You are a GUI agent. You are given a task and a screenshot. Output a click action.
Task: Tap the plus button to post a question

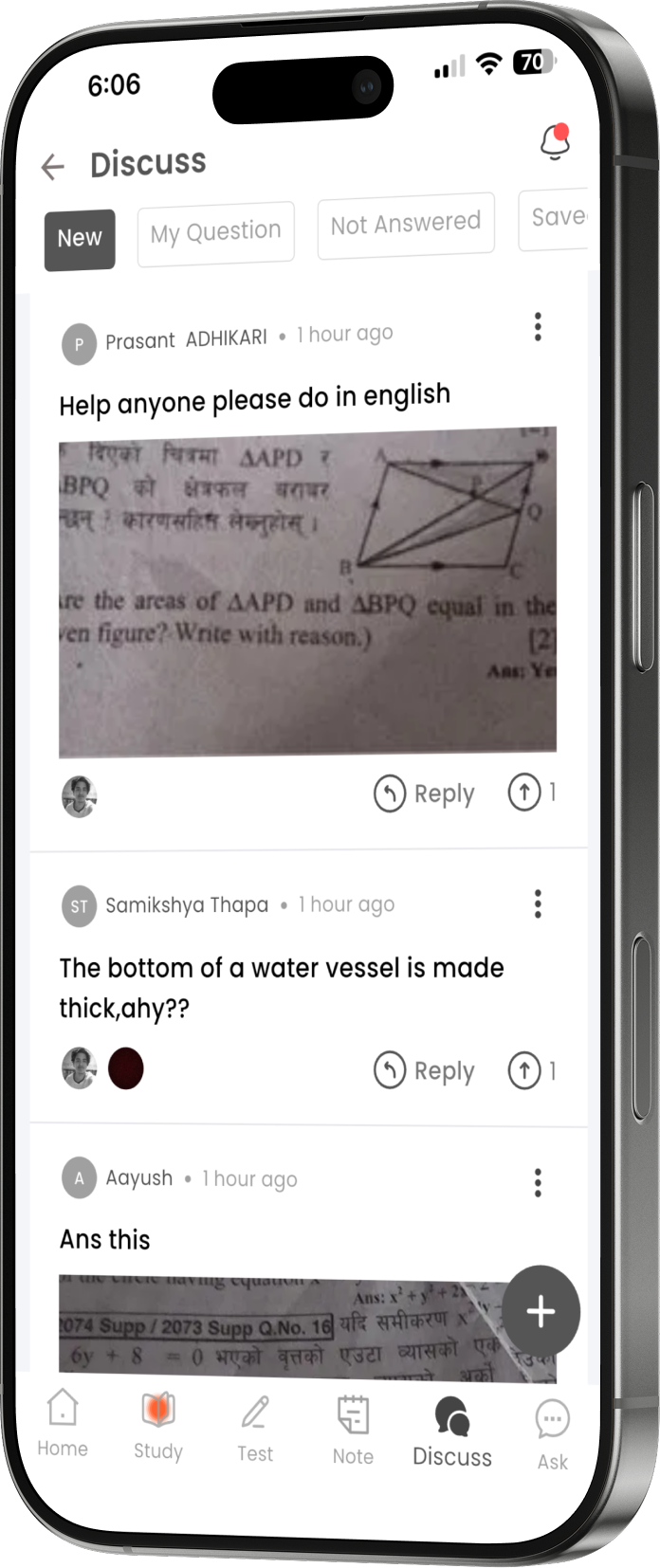[541, 1312]
